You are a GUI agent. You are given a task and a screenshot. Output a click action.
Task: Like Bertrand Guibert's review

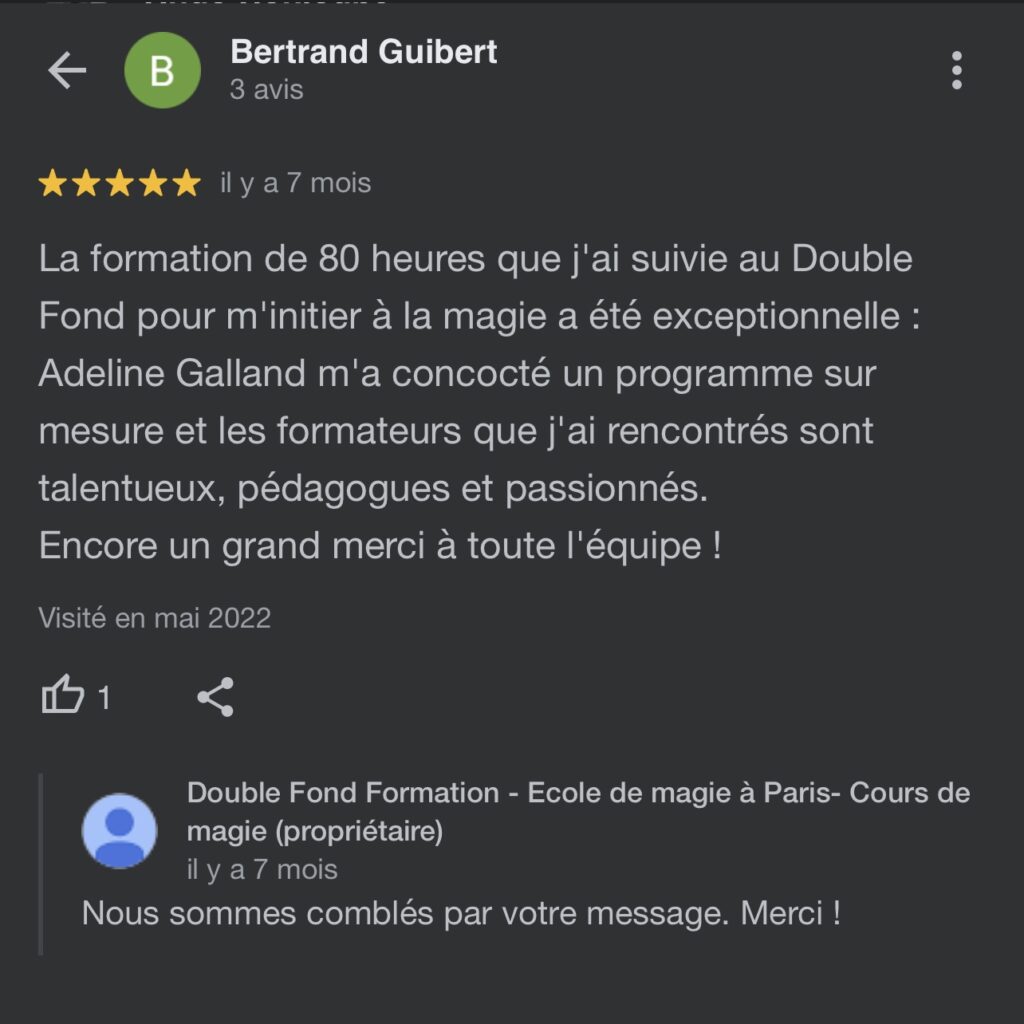pyautogui.click(x=63, y=696)
